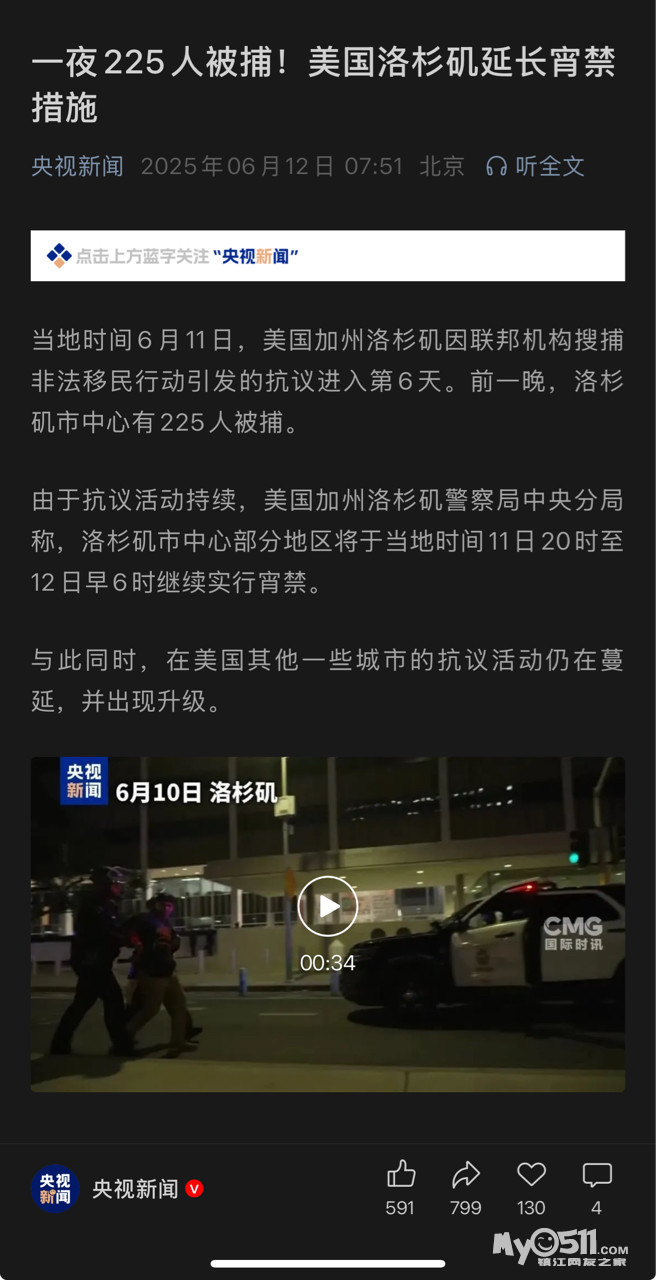Like this article with thumbs up

click(x=401, y=1174)
